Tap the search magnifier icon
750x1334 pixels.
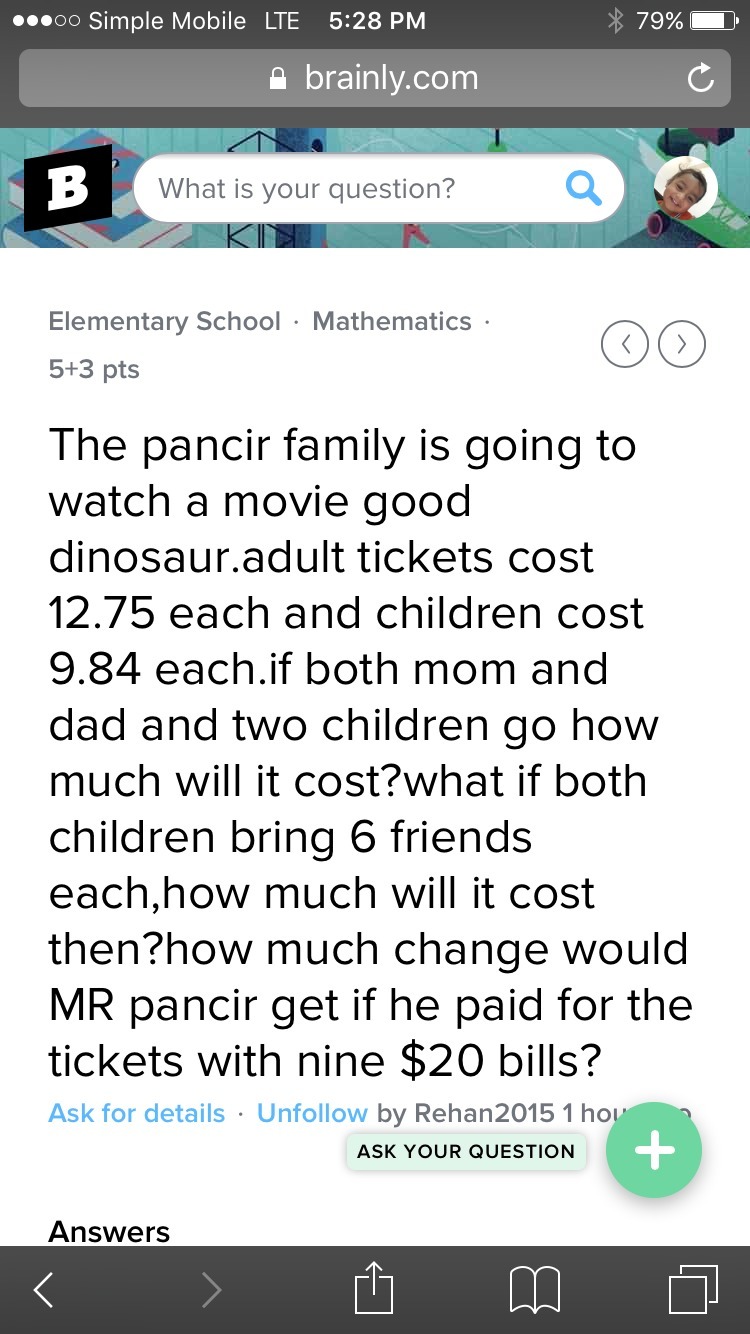coord(583,187)
